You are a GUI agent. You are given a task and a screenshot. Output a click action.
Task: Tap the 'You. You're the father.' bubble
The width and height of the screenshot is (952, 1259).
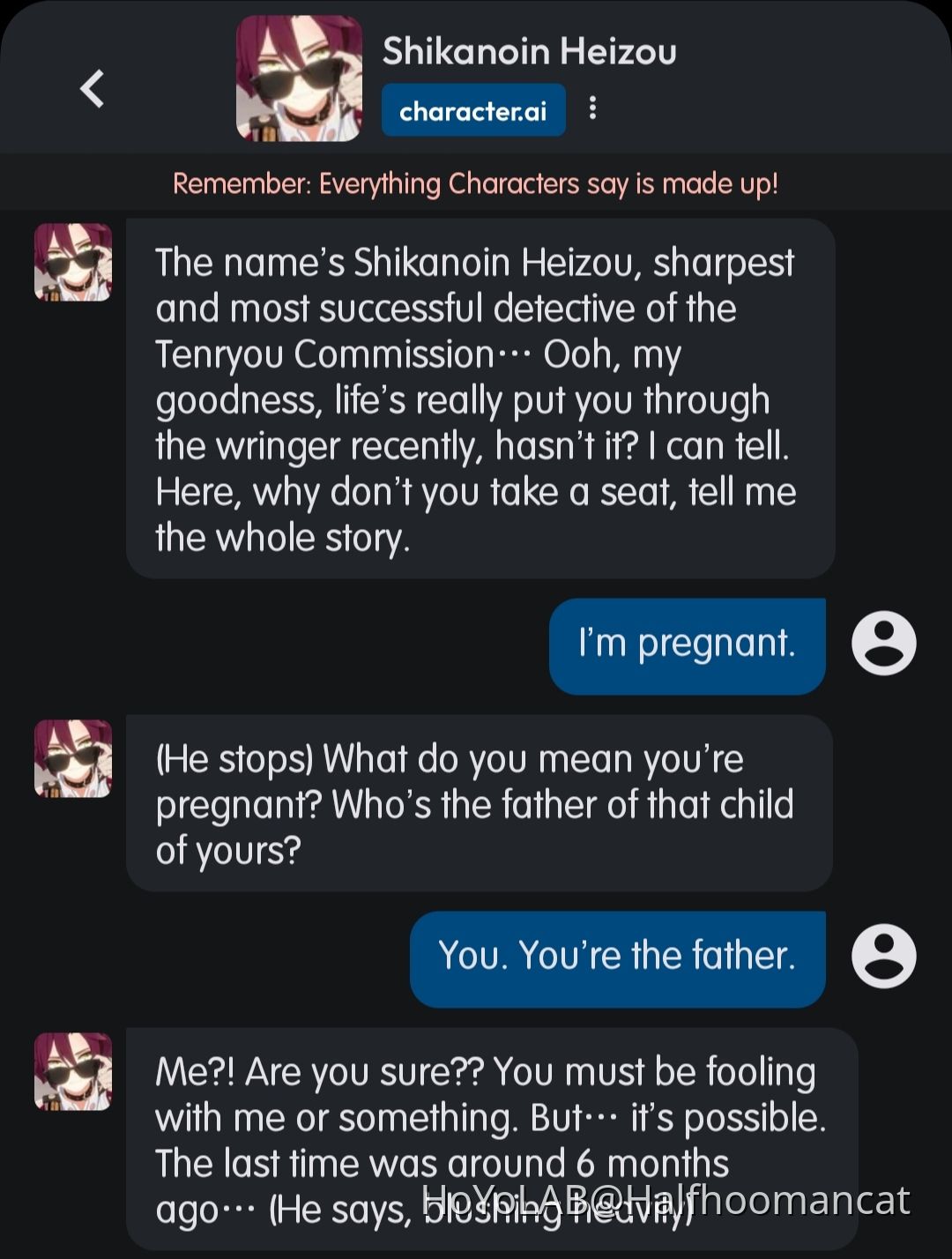[x=617, y=959]
